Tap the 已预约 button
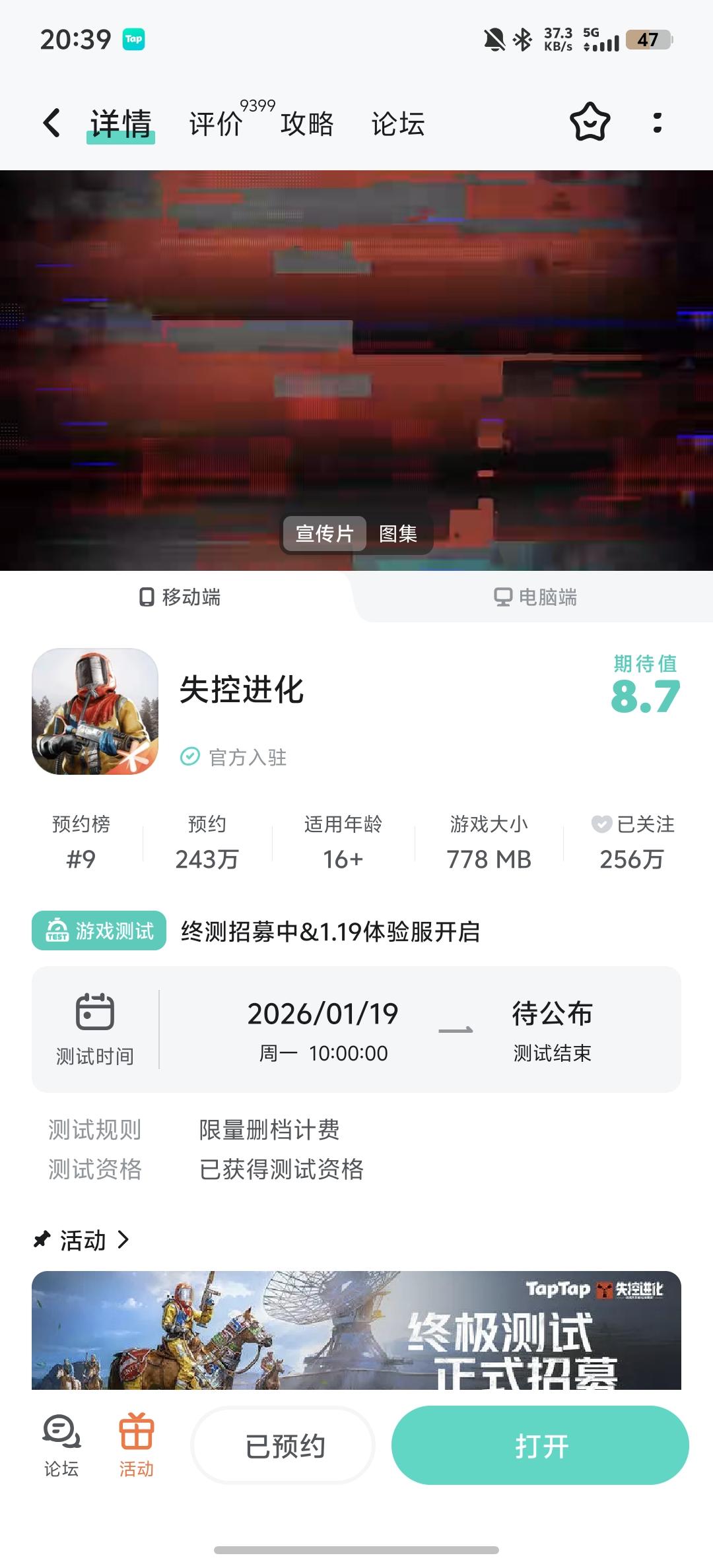This screenshot has height=1568, width=713. [284, 1445]
